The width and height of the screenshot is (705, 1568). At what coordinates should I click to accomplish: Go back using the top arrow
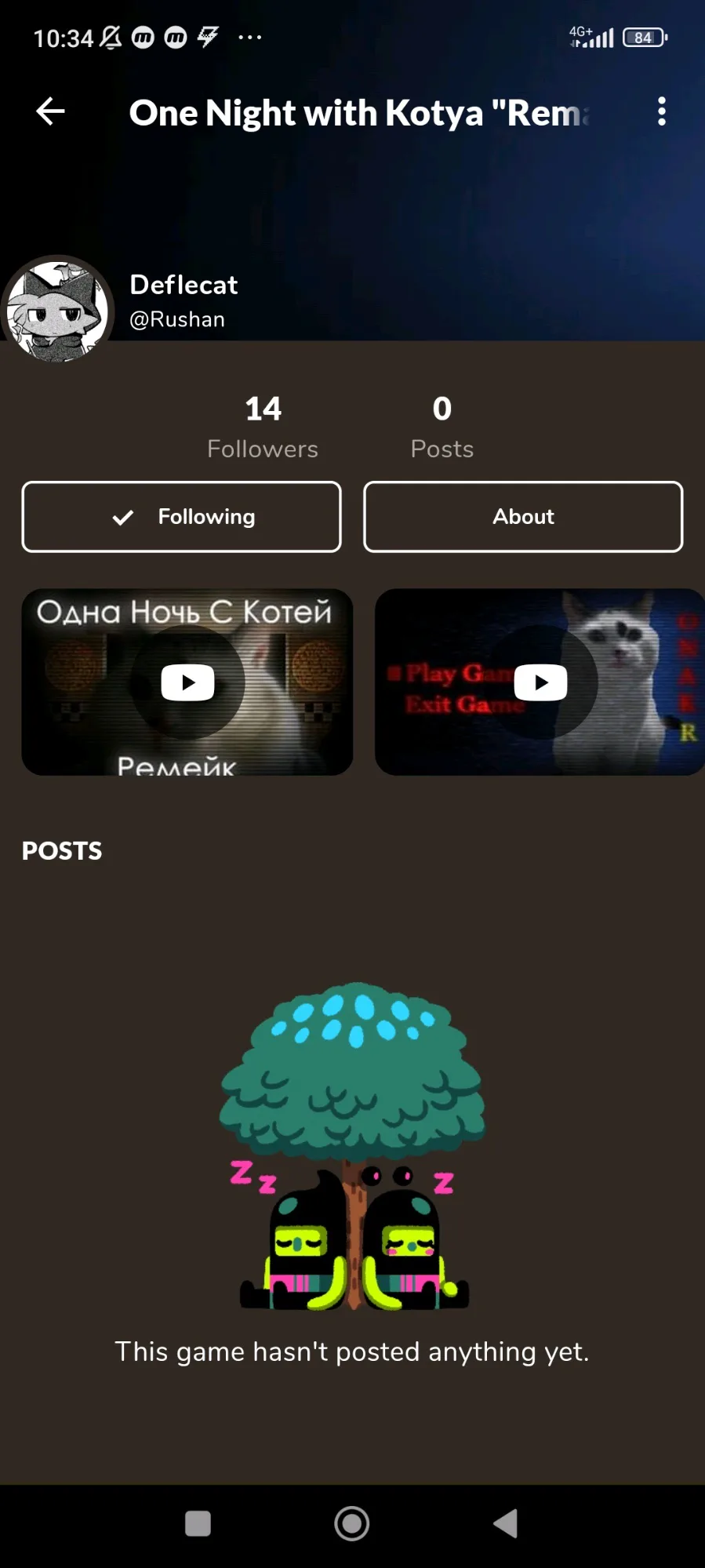click(x=51, y=112)
